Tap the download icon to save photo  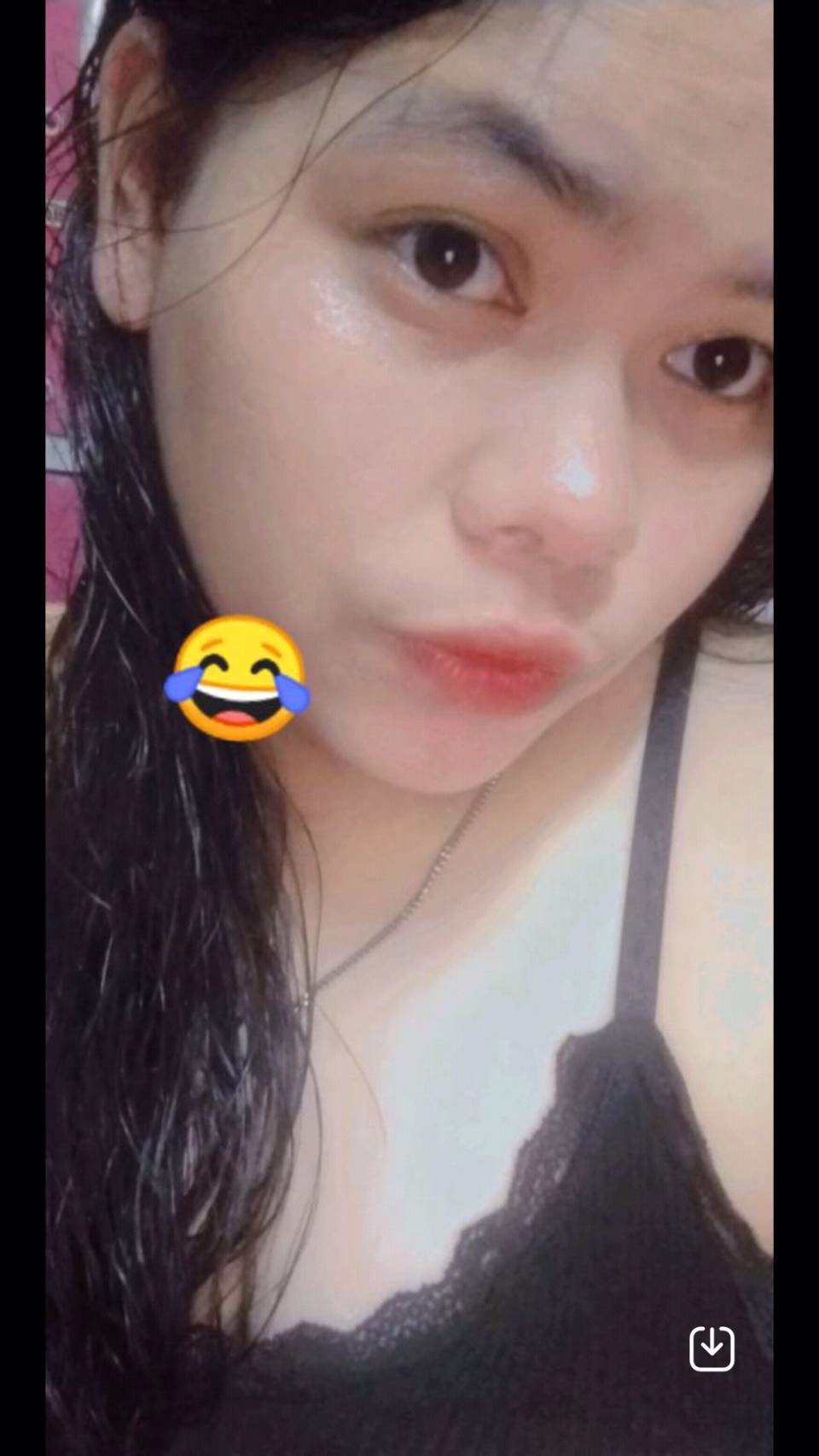[712, 1348]
